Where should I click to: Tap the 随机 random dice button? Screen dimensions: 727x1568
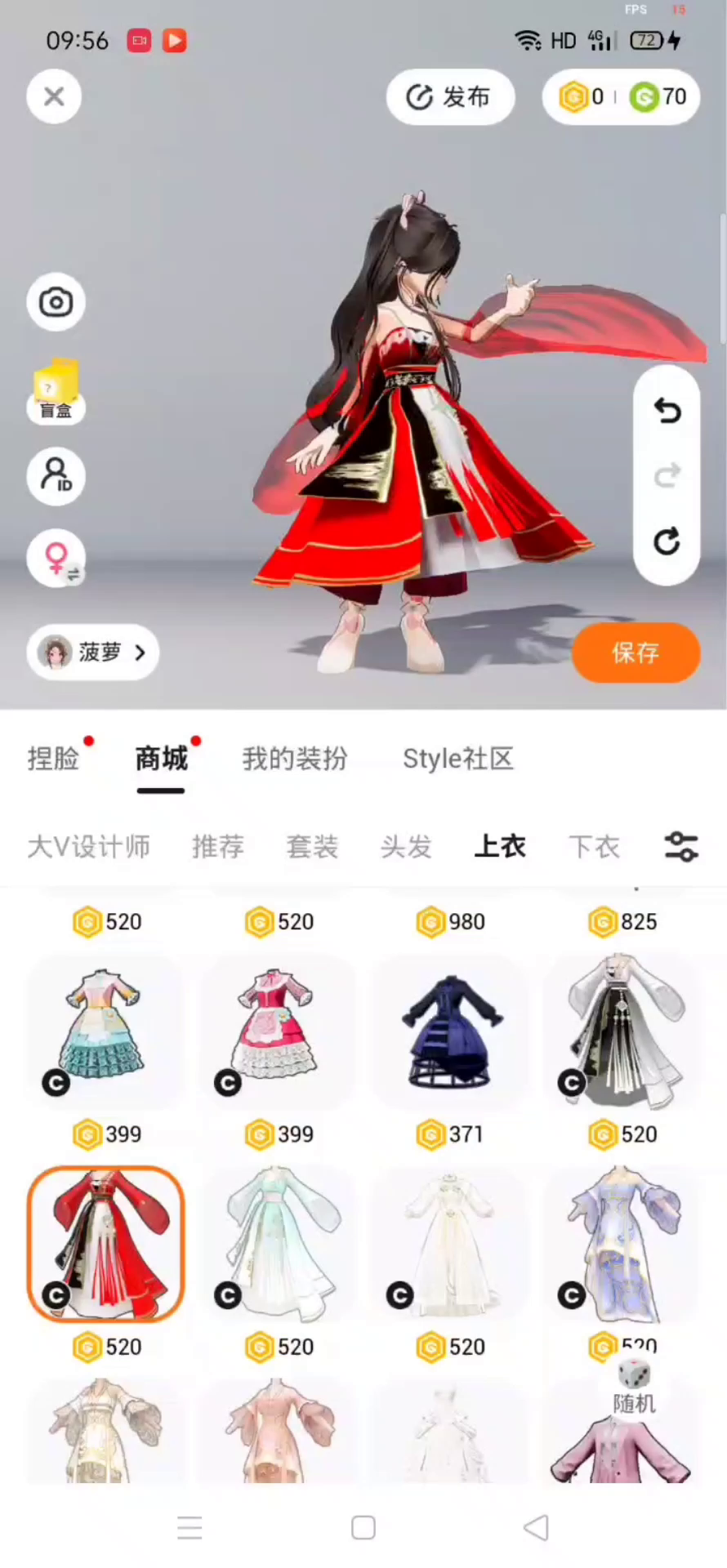634,1386
